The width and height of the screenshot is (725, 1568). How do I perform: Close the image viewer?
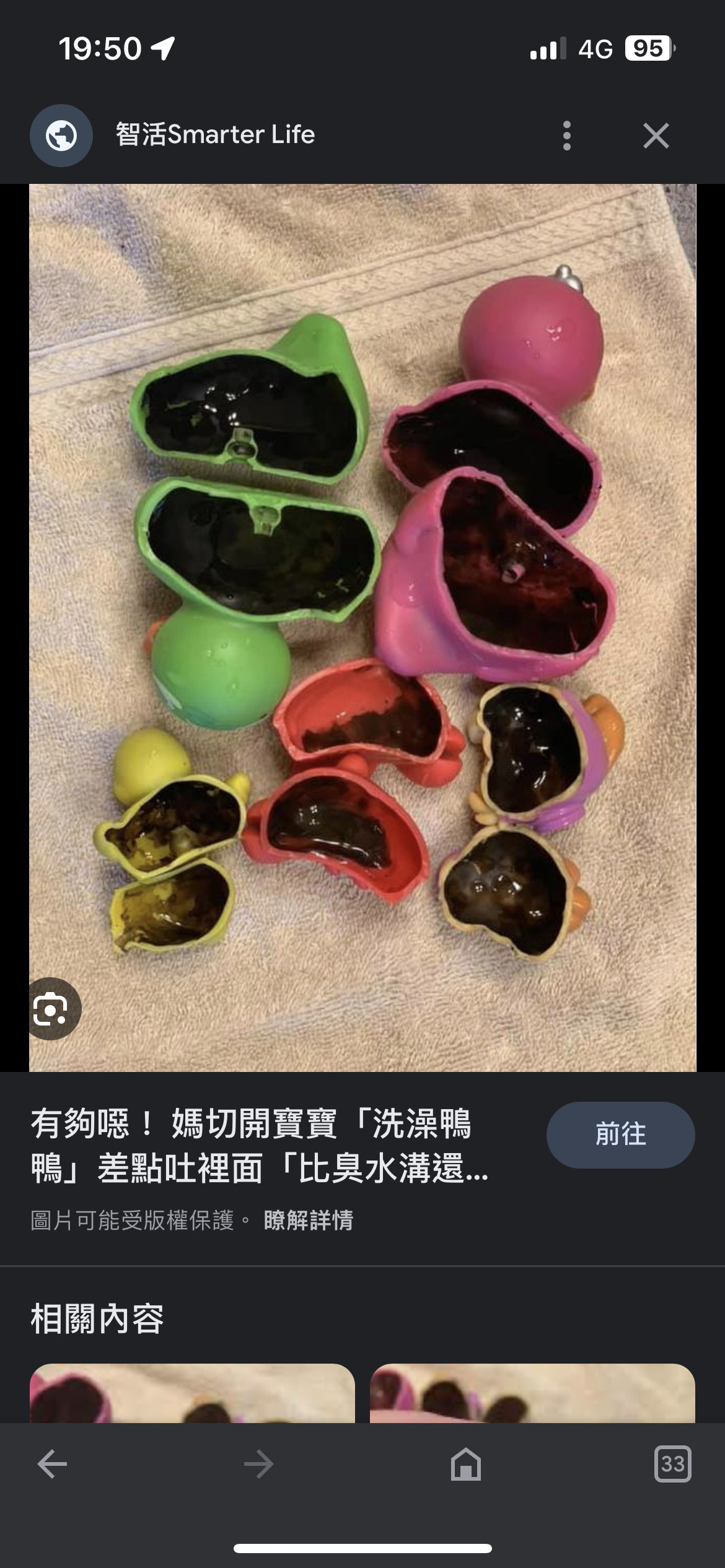coord(656,136)
